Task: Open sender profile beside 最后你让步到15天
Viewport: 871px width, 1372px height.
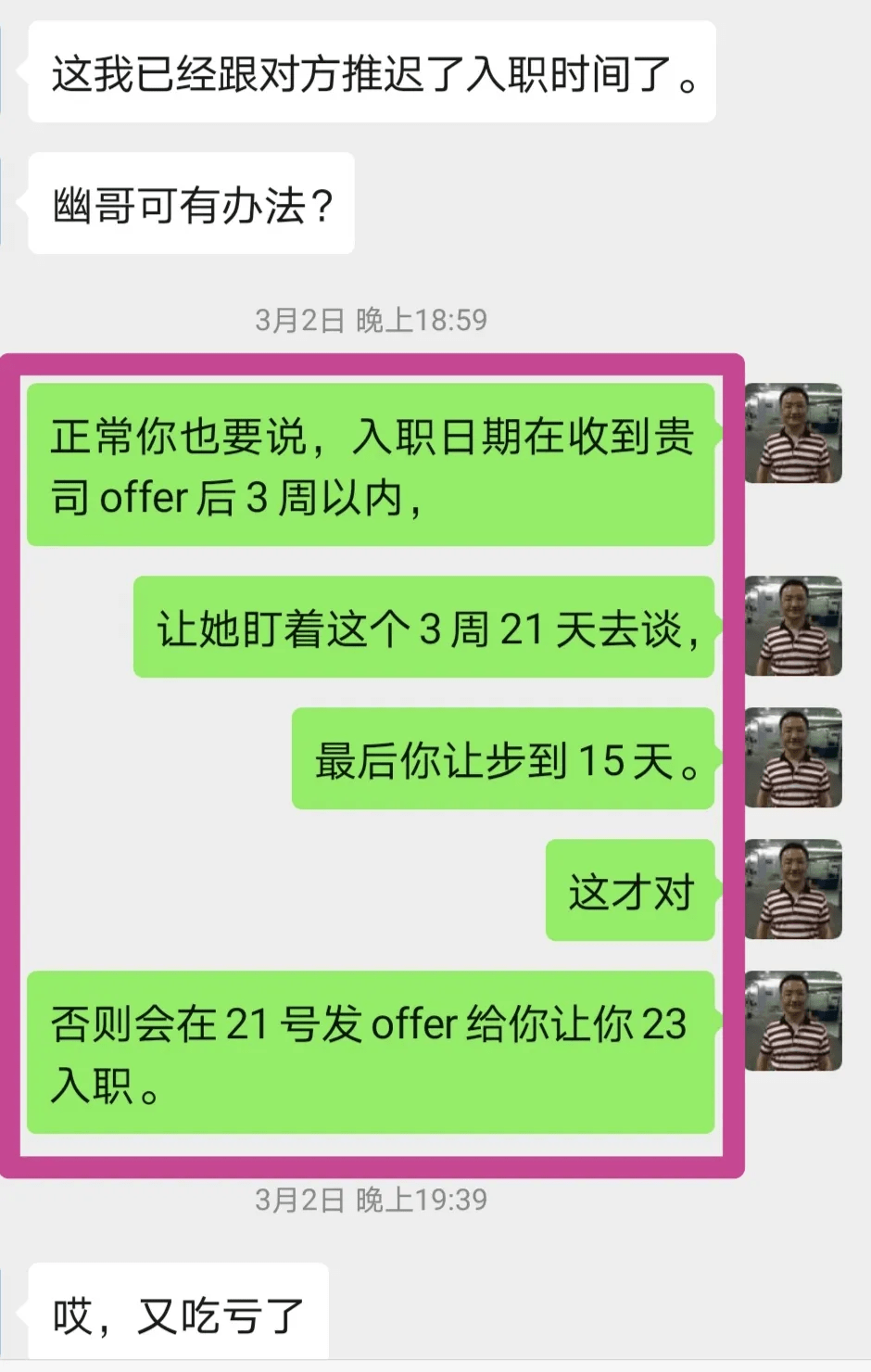Action: [793, 757]
